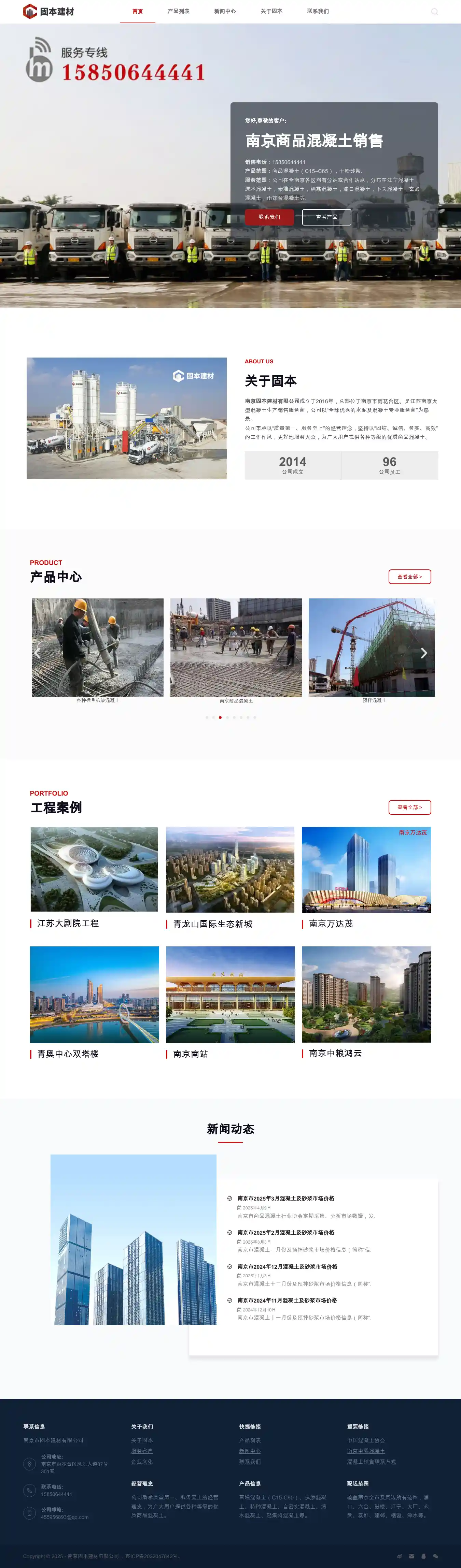This screenshot has height=1568, width=461.
Task: Open footer link 企业文化
Action: click(x=142, y=1462)
